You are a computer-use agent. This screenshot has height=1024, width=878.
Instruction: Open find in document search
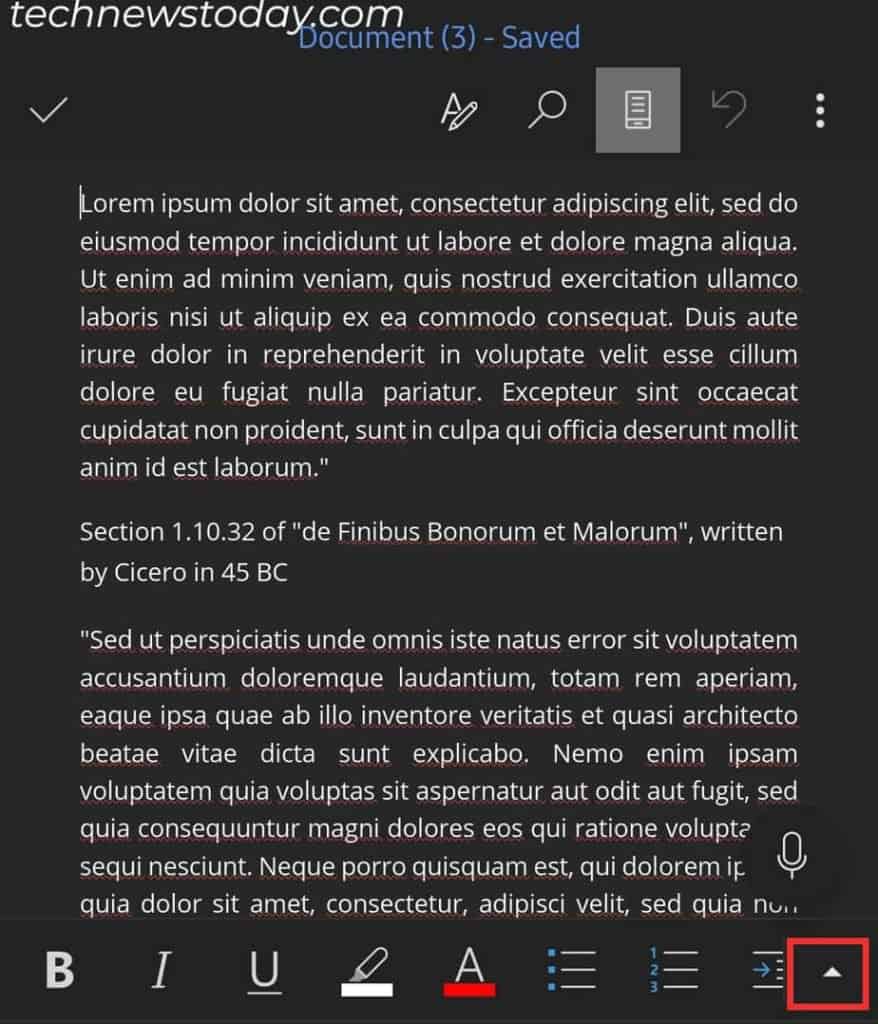[x=547, y=110]
